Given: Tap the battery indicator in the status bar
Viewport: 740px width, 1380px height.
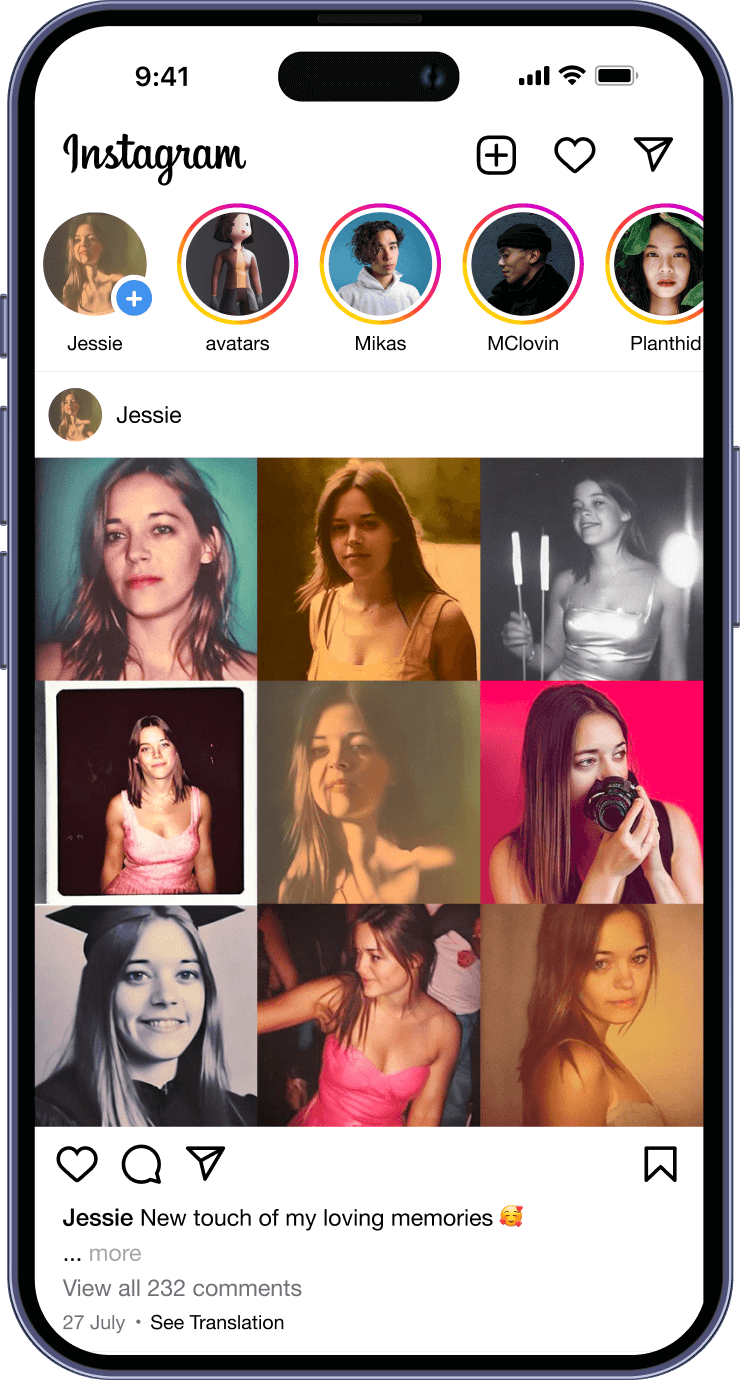Looking at the screenshot, I should pos(614,75).
